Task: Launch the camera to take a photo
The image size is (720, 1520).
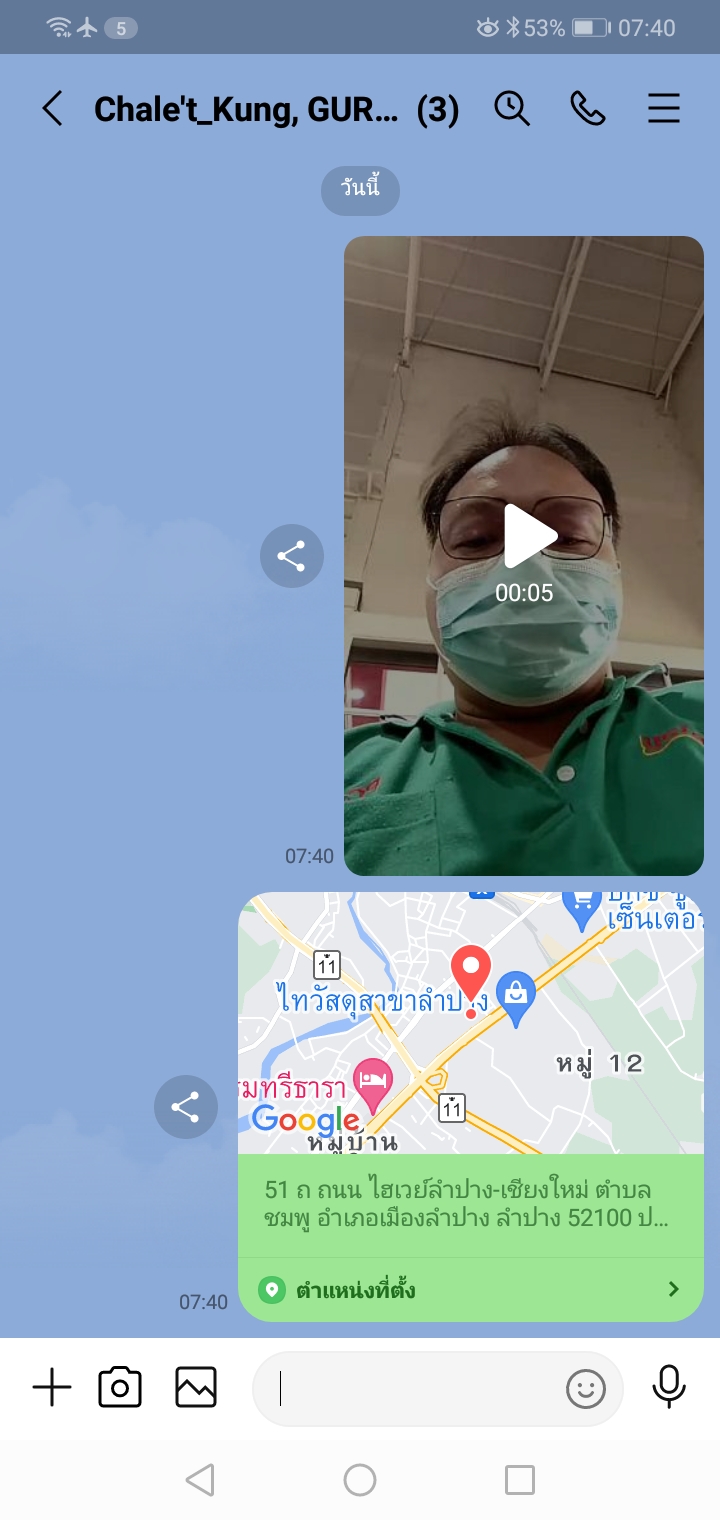Action: pyautogui.click(x=120, y=1388)
